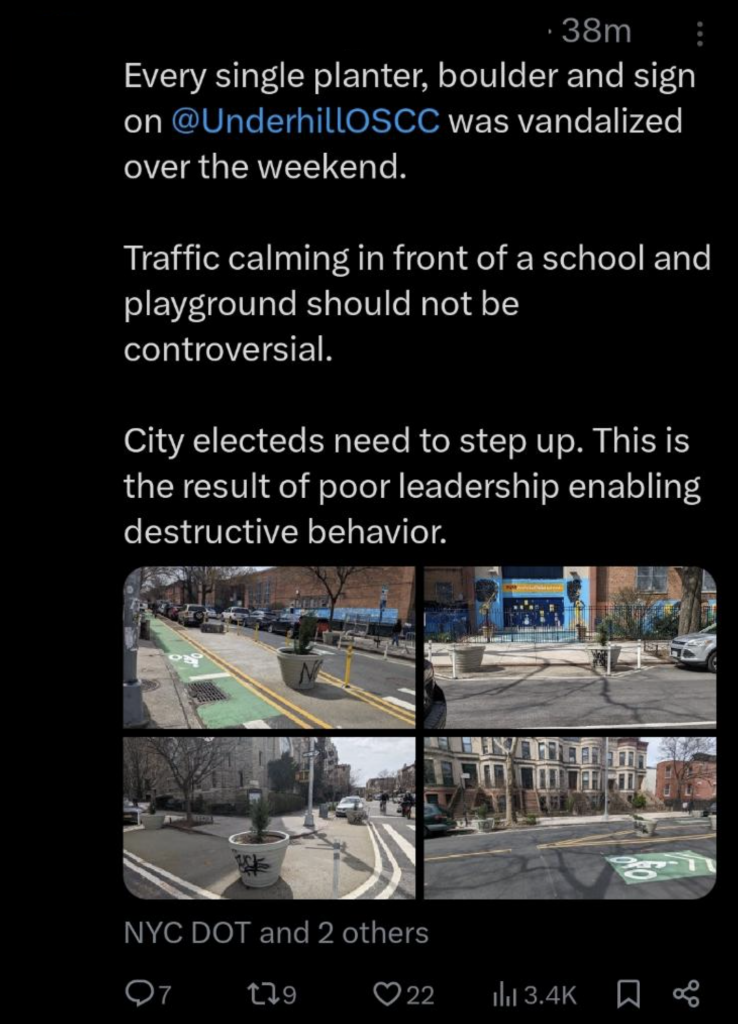Reply to this tweet
This screenshot has height=1024, width=738.
click(148, 994)
